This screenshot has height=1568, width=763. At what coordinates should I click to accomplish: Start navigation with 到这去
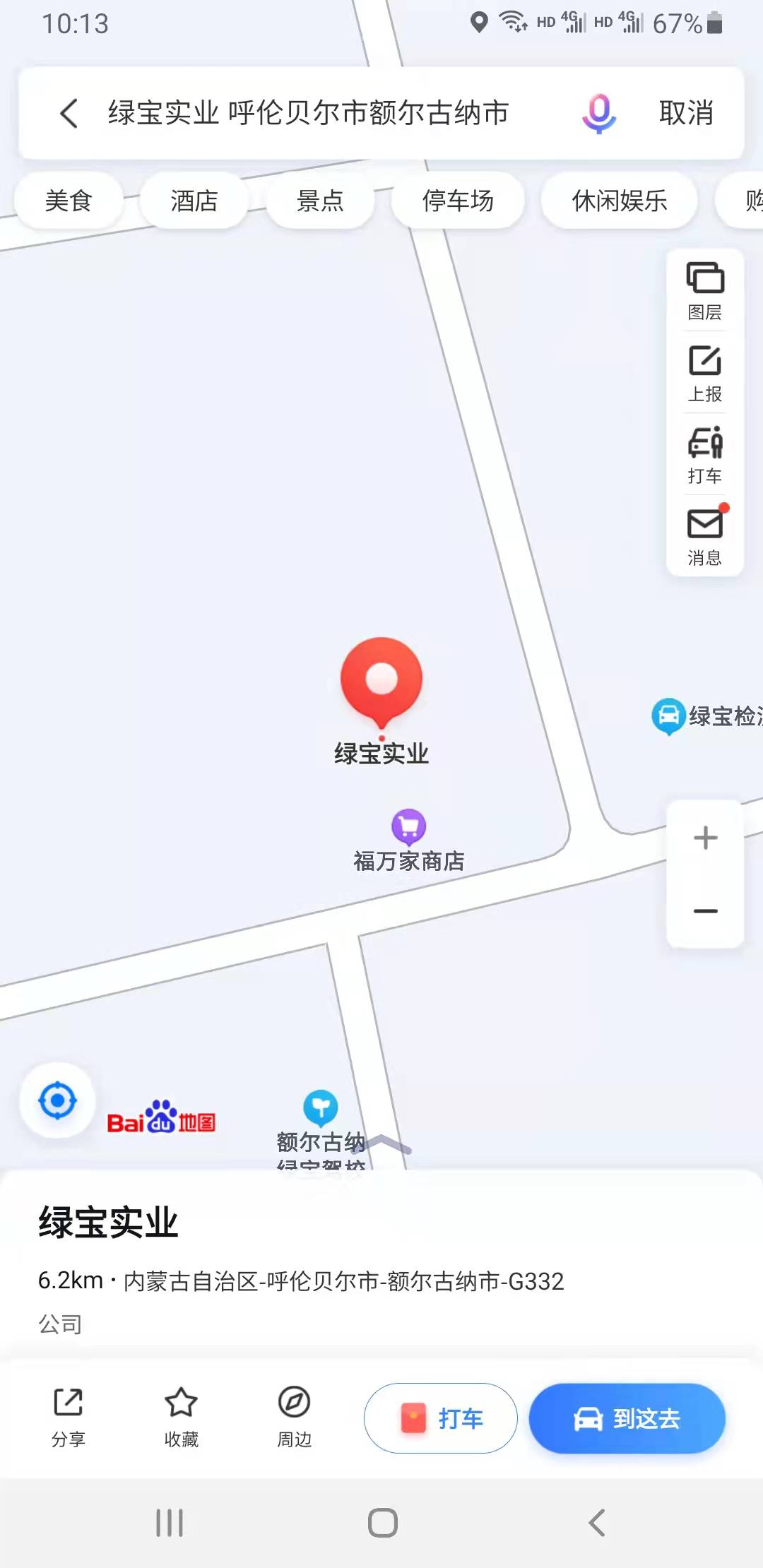[x=627, y=1418]
